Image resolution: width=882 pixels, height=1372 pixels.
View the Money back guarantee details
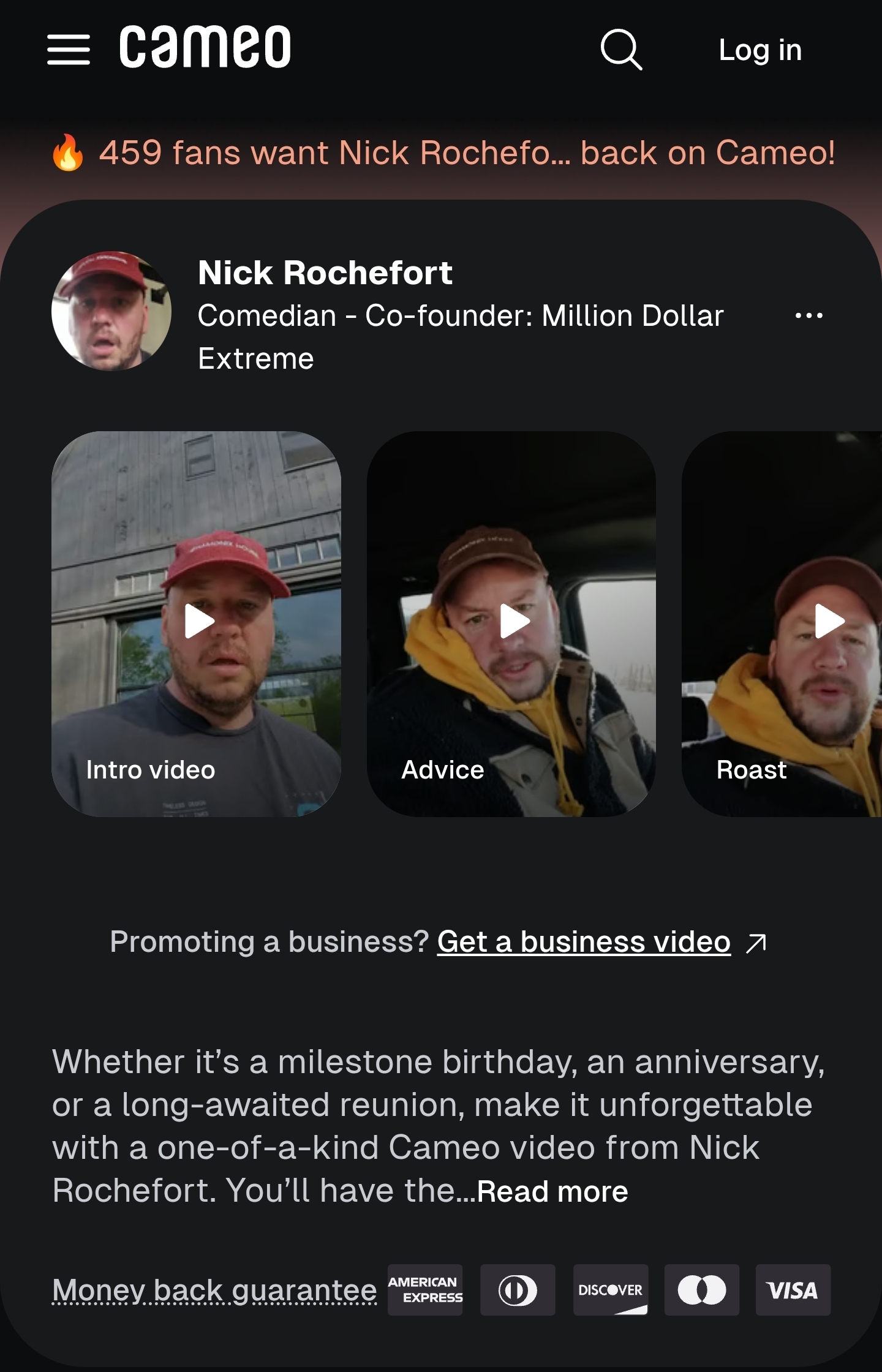click(x=214, y=1289)
